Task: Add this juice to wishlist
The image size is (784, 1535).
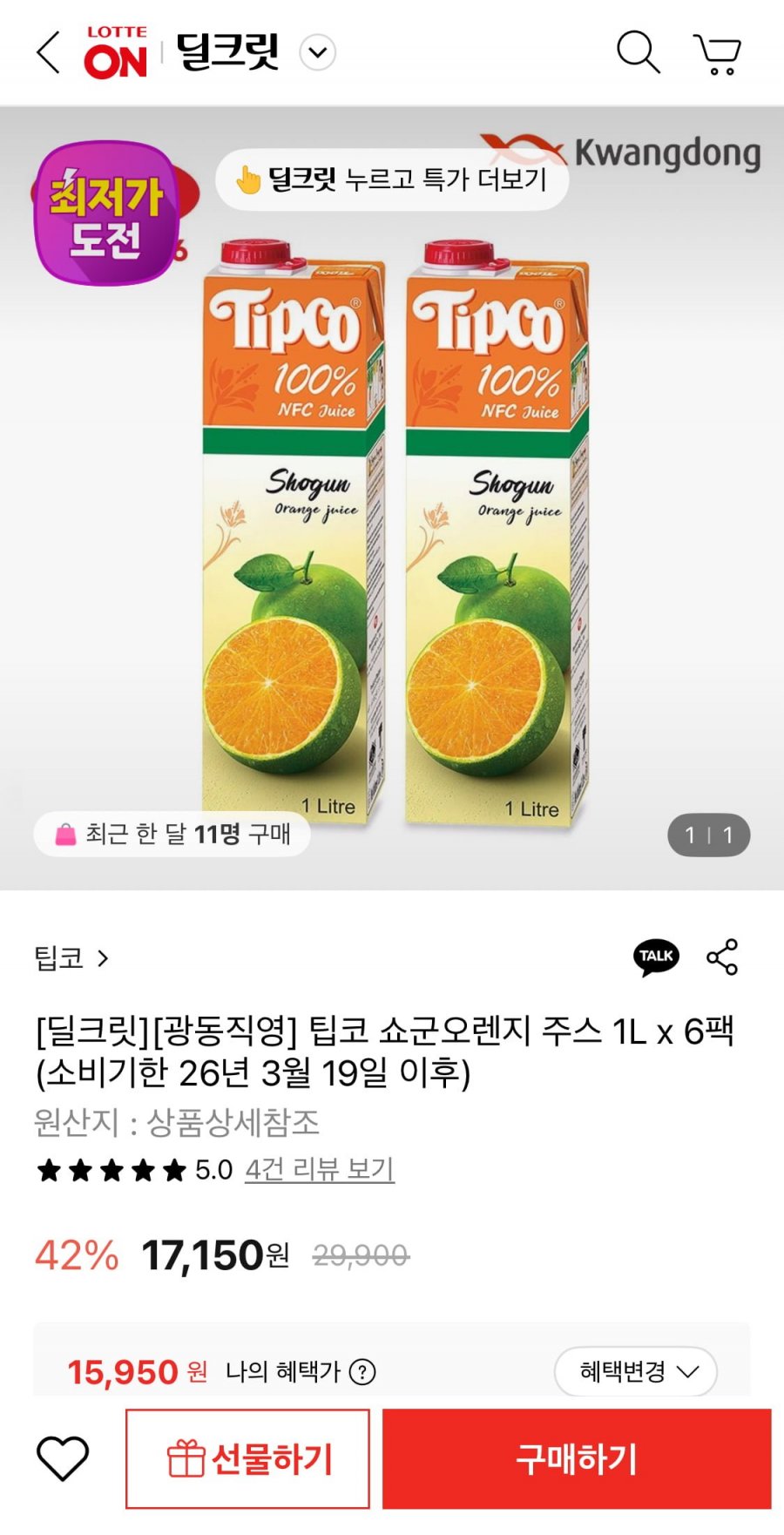Action: click(63, 1458)
